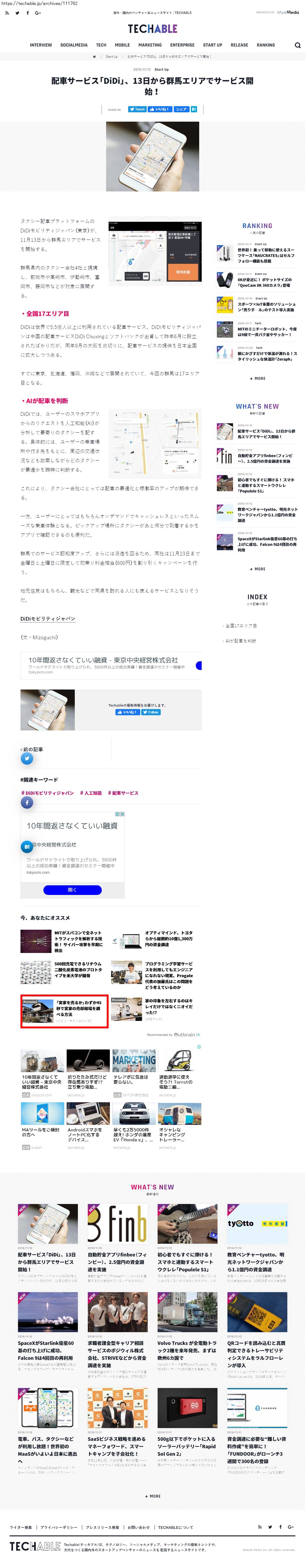Open the RANKING navigation item
The image size is (305, 1568).
[x=265, y=45]
